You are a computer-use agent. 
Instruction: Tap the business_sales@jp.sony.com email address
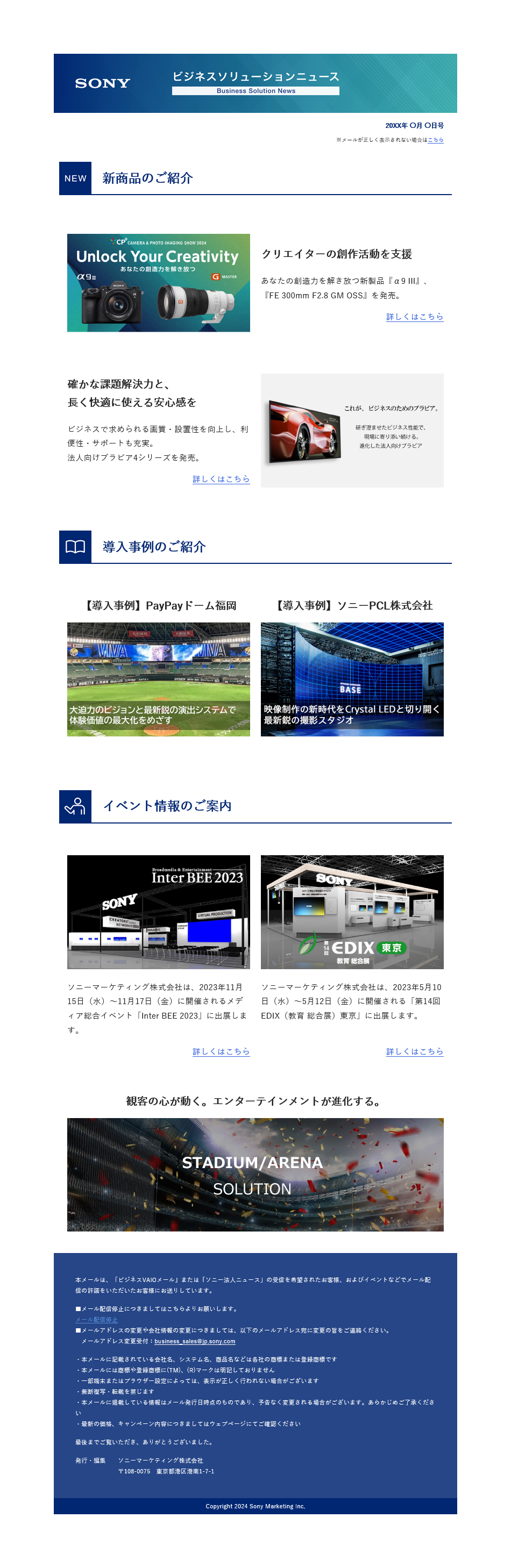(x=194, y=1341)
